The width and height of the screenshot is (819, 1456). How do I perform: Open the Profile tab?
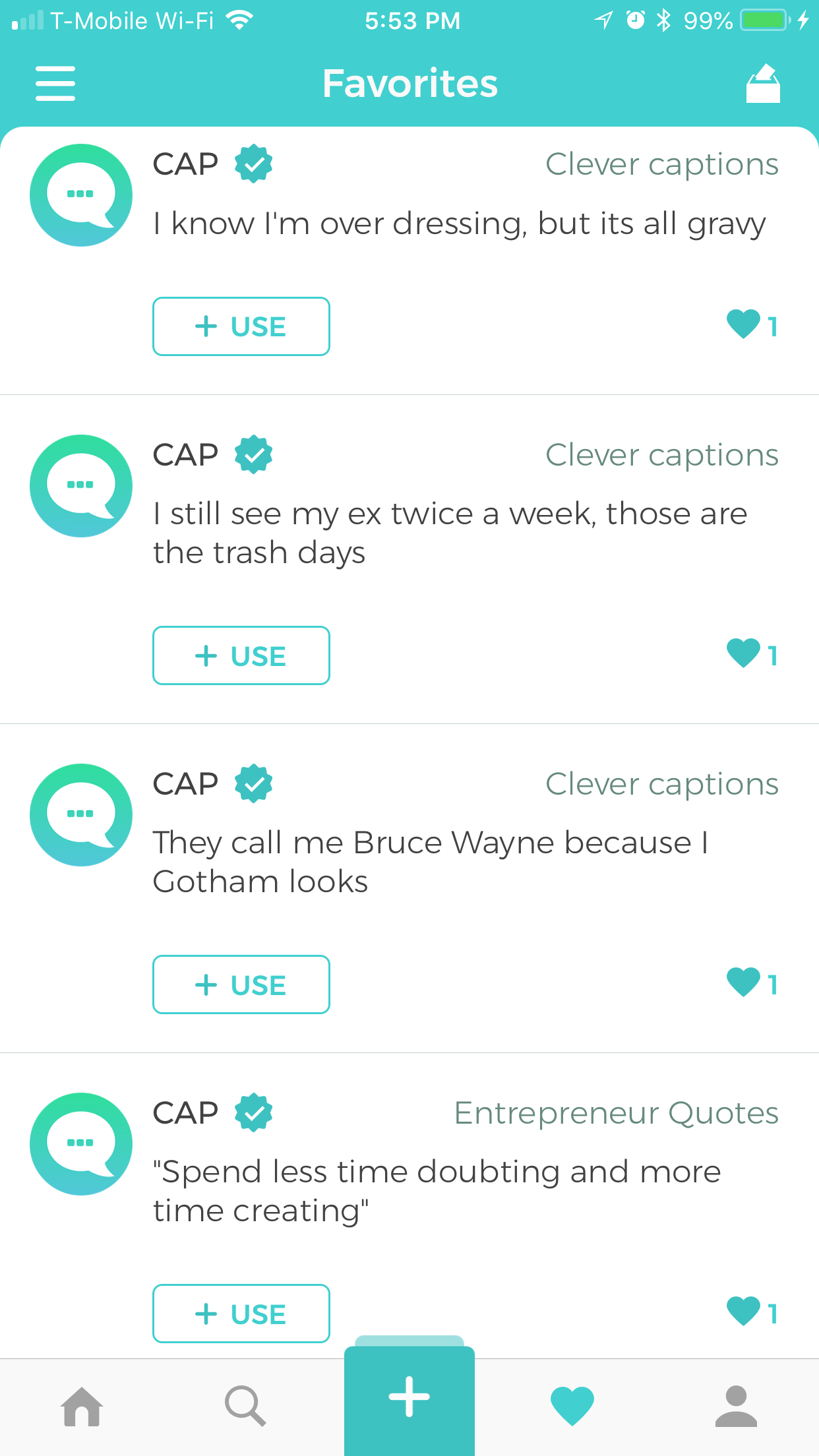click(736, 1407)
